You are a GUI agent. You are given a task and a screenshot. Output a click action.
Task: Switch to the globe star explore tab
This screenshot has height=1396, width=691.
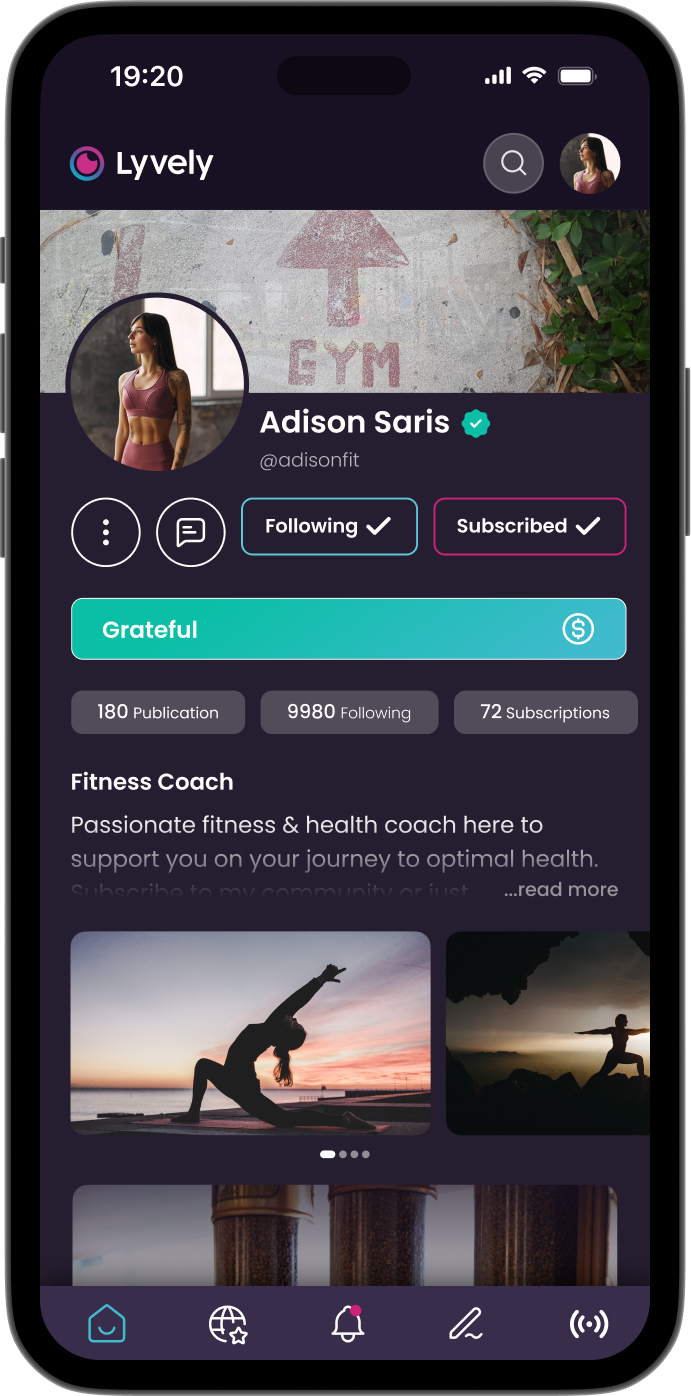pos(228,1324)
